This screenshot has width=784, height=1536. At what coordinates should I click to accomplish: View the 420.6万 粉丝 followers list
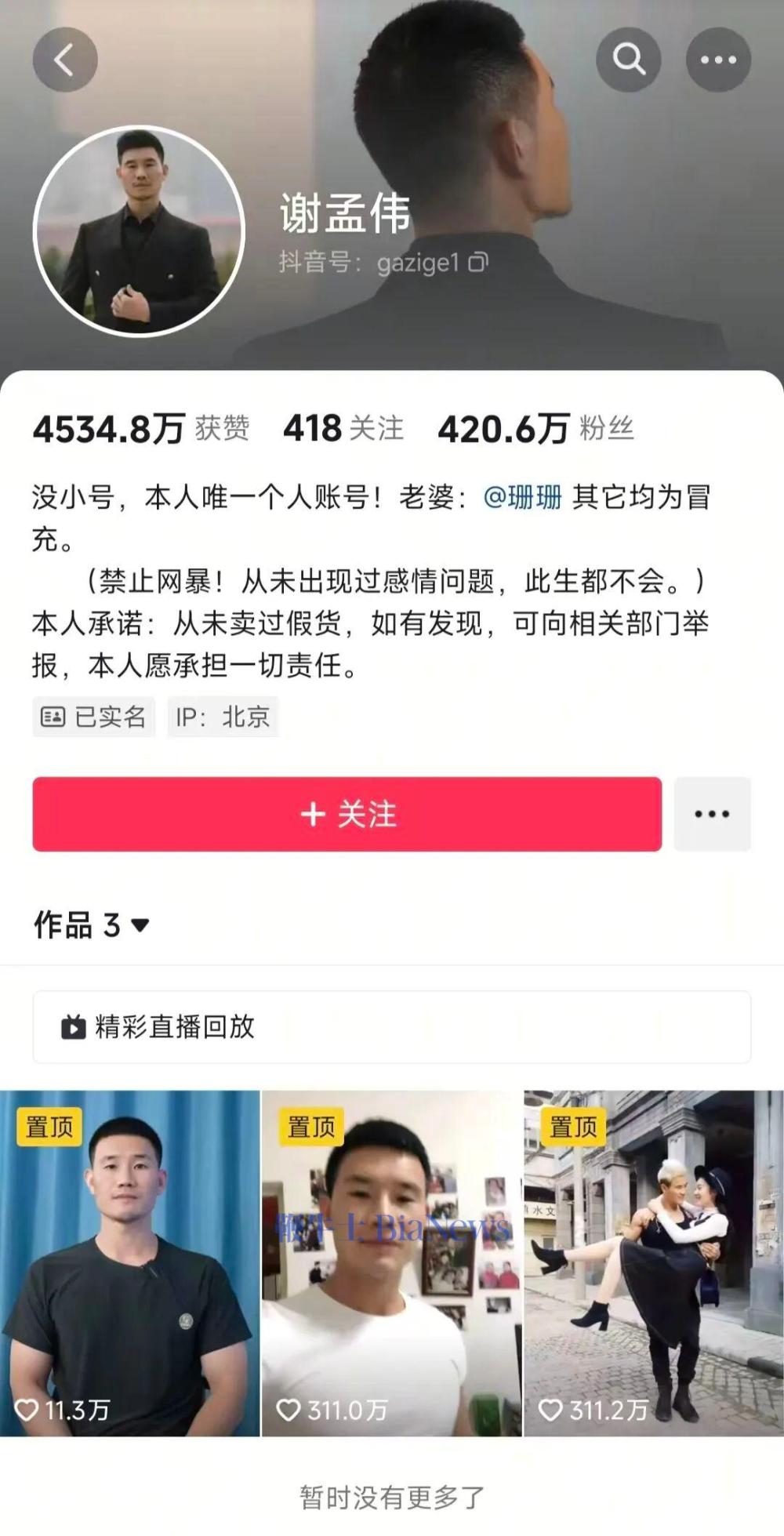pos(535,429)
